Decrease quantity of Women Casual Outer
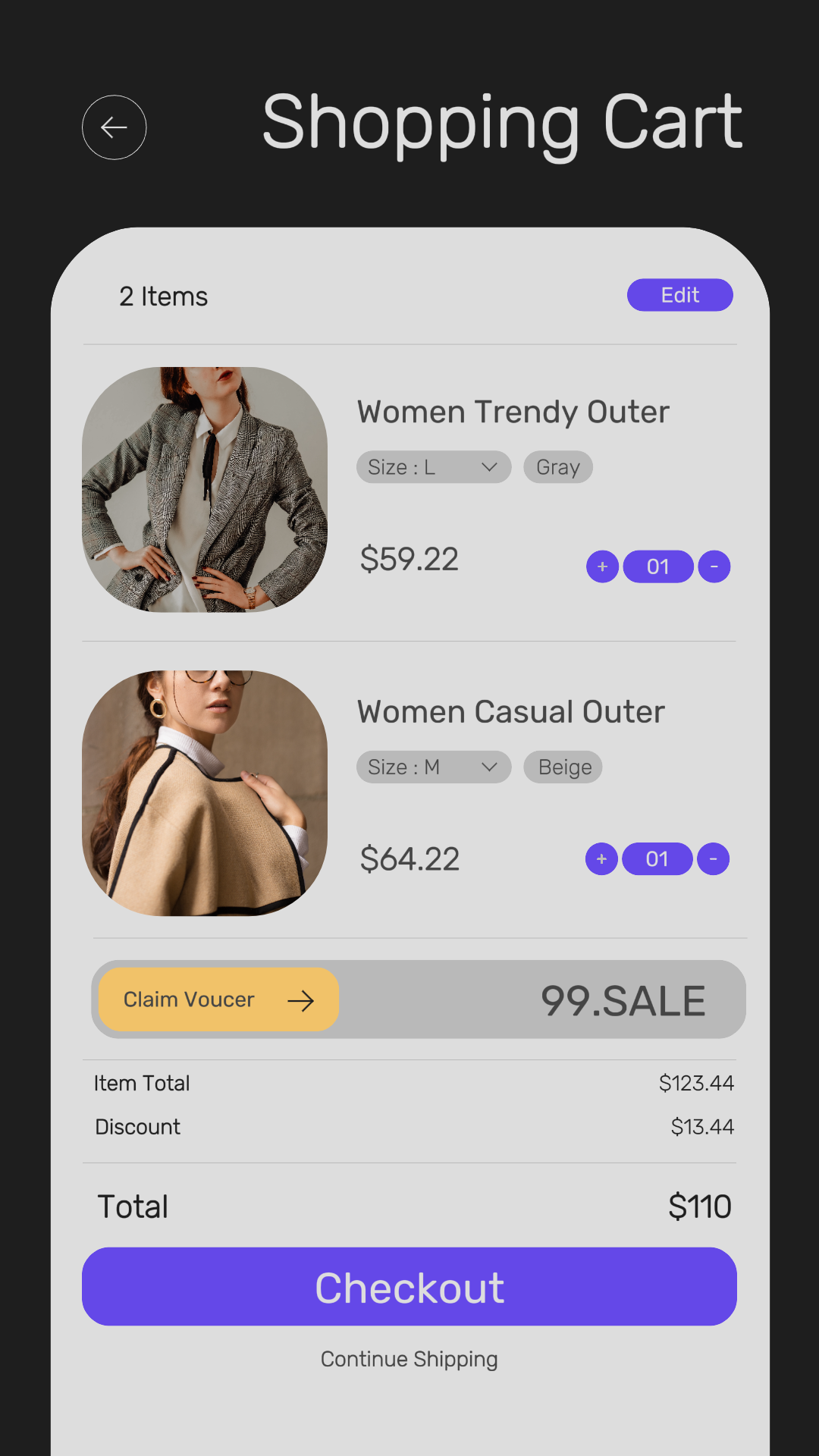The image size is (819, 1456). pos(713,859)
